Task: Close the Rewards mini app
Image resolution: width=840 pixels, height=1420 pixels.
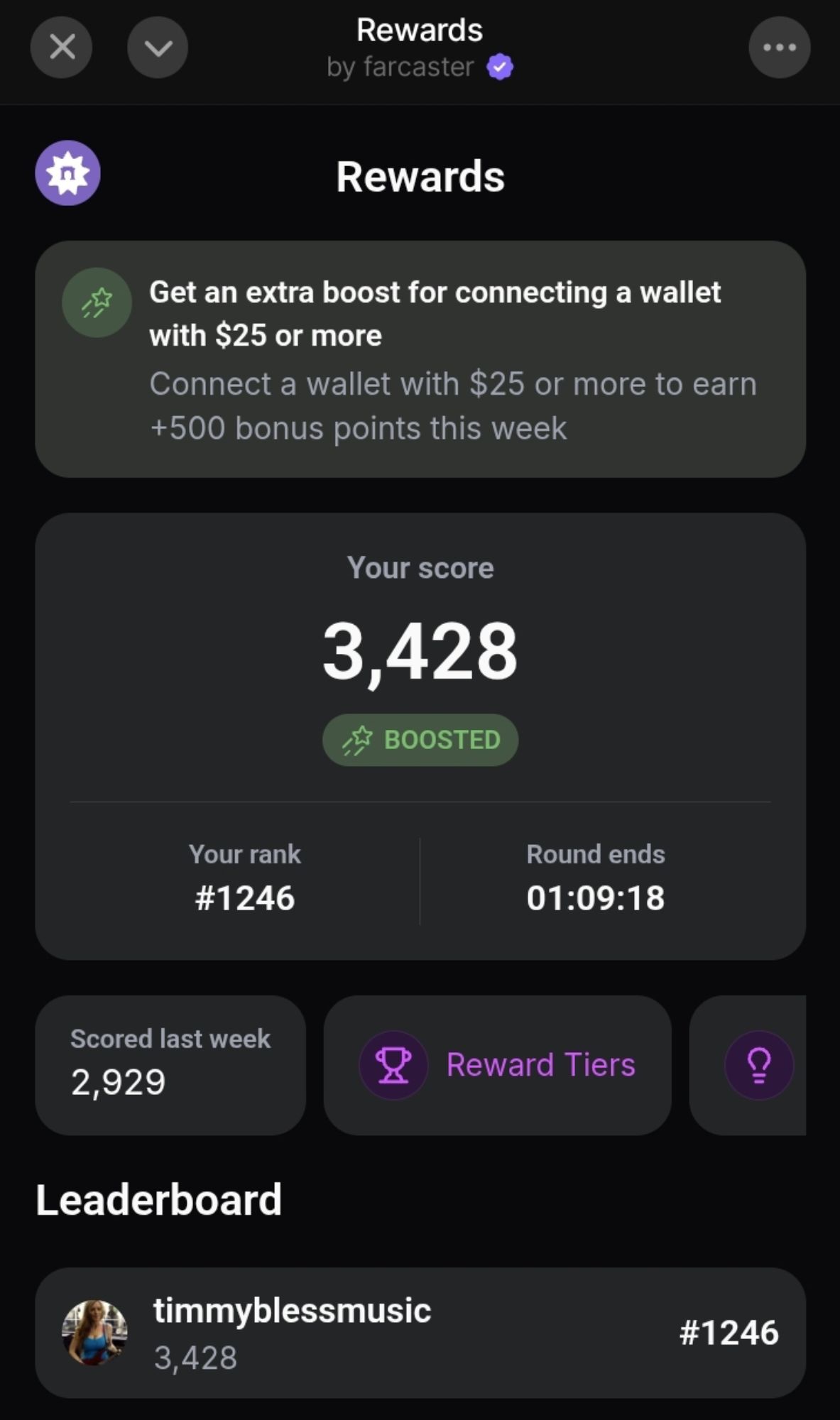Action: point(62,48)
